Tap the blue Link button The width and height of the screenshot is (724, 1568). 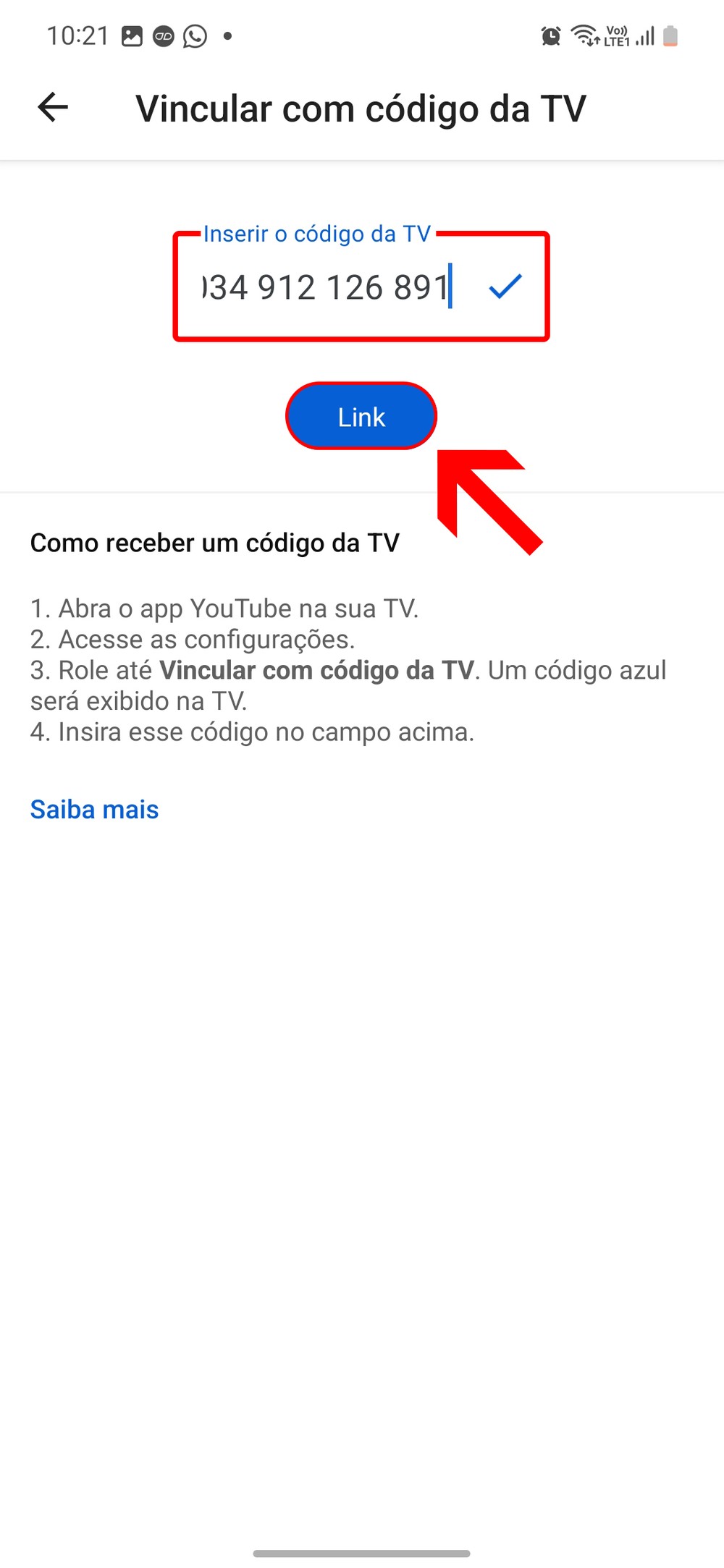pos(361,417)
